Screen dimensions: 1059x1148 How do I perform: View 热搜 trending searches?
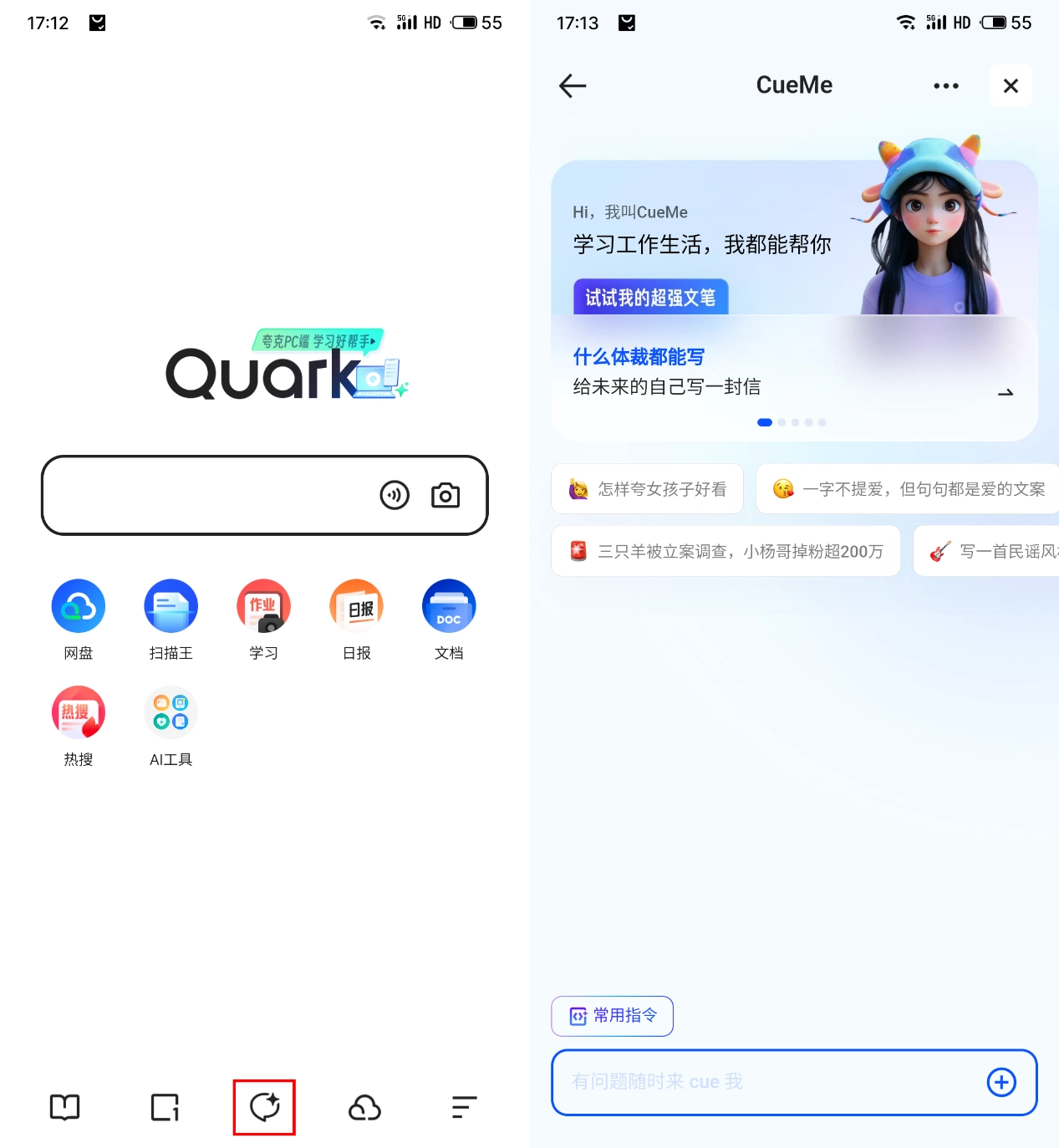[x=79, y=713]
